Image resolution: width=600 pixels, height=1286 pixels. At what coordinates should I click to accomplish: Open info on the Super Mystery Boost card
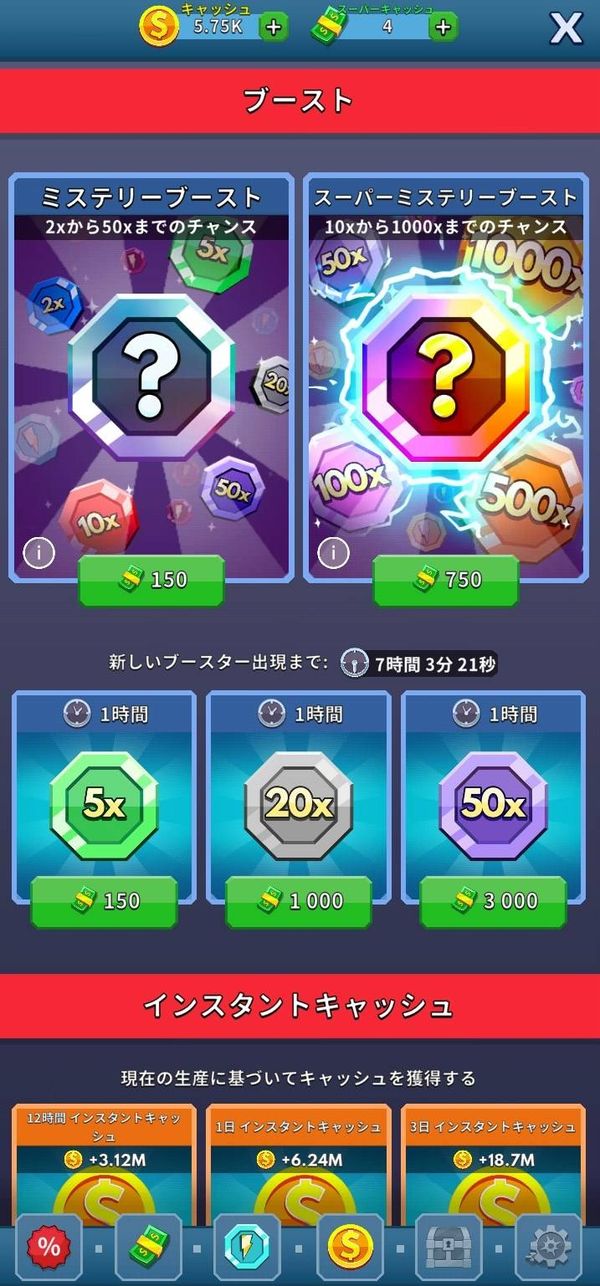333,552
